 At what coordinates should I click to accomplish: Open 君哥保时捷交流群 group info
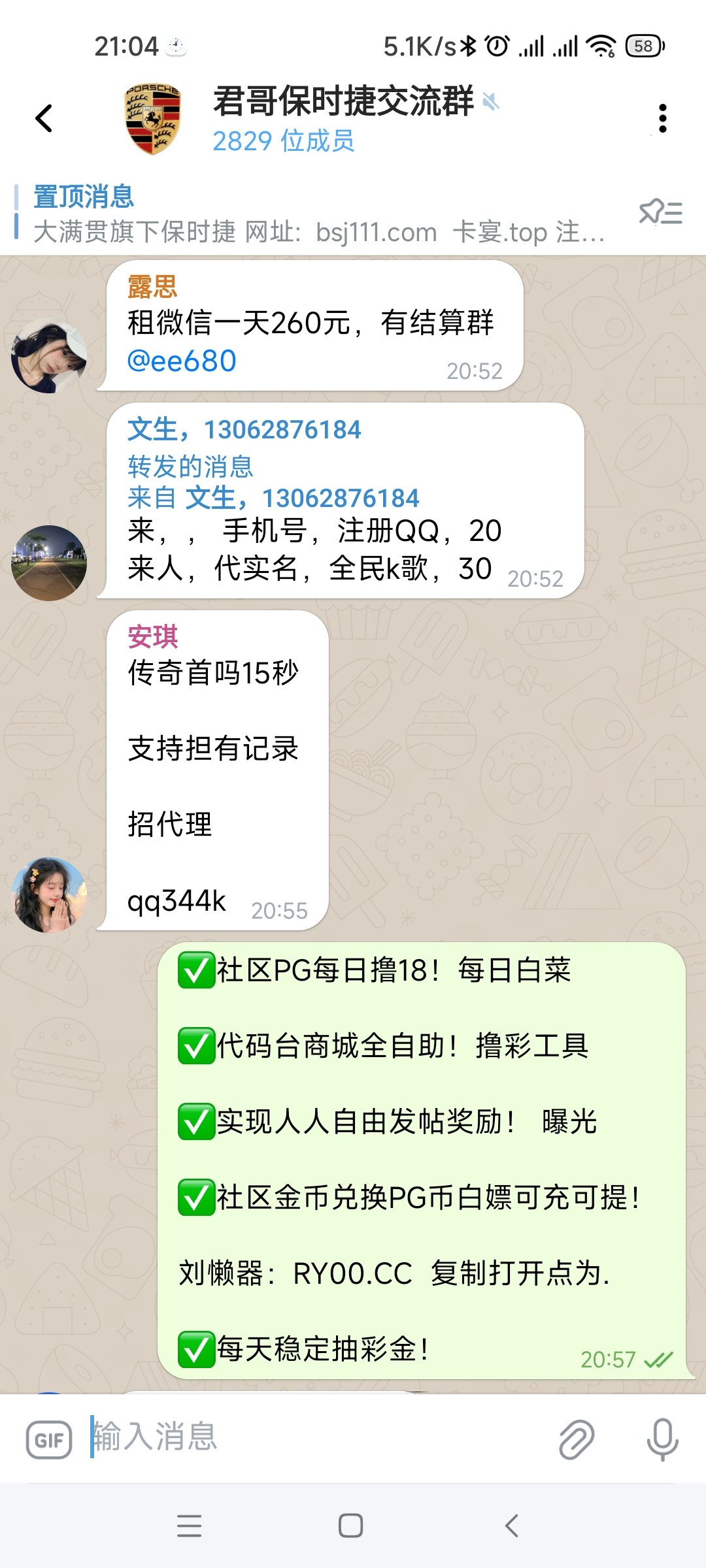(x=343, y=119)
